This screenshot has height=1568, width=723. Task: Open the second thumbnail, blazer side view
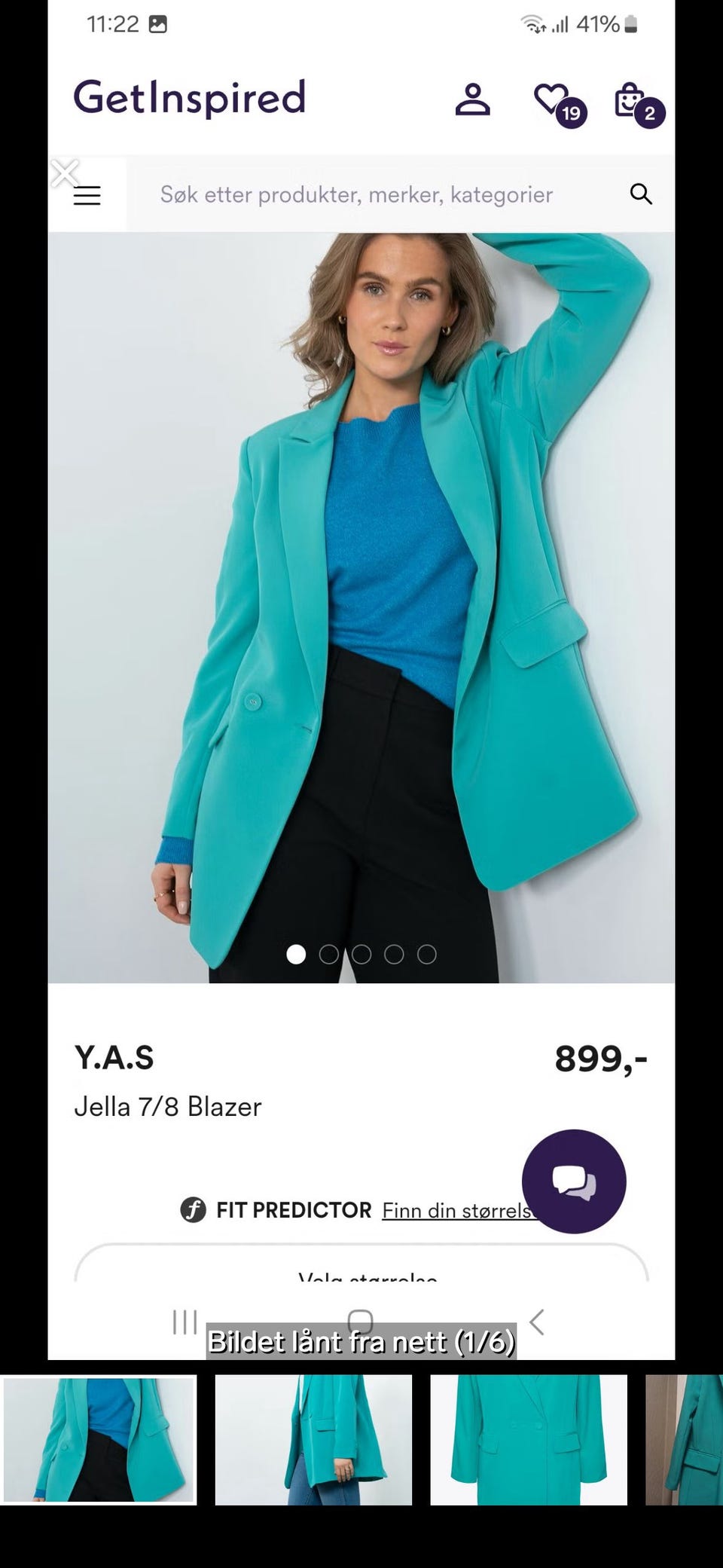pyautogui.click(x=313, y=1440)
